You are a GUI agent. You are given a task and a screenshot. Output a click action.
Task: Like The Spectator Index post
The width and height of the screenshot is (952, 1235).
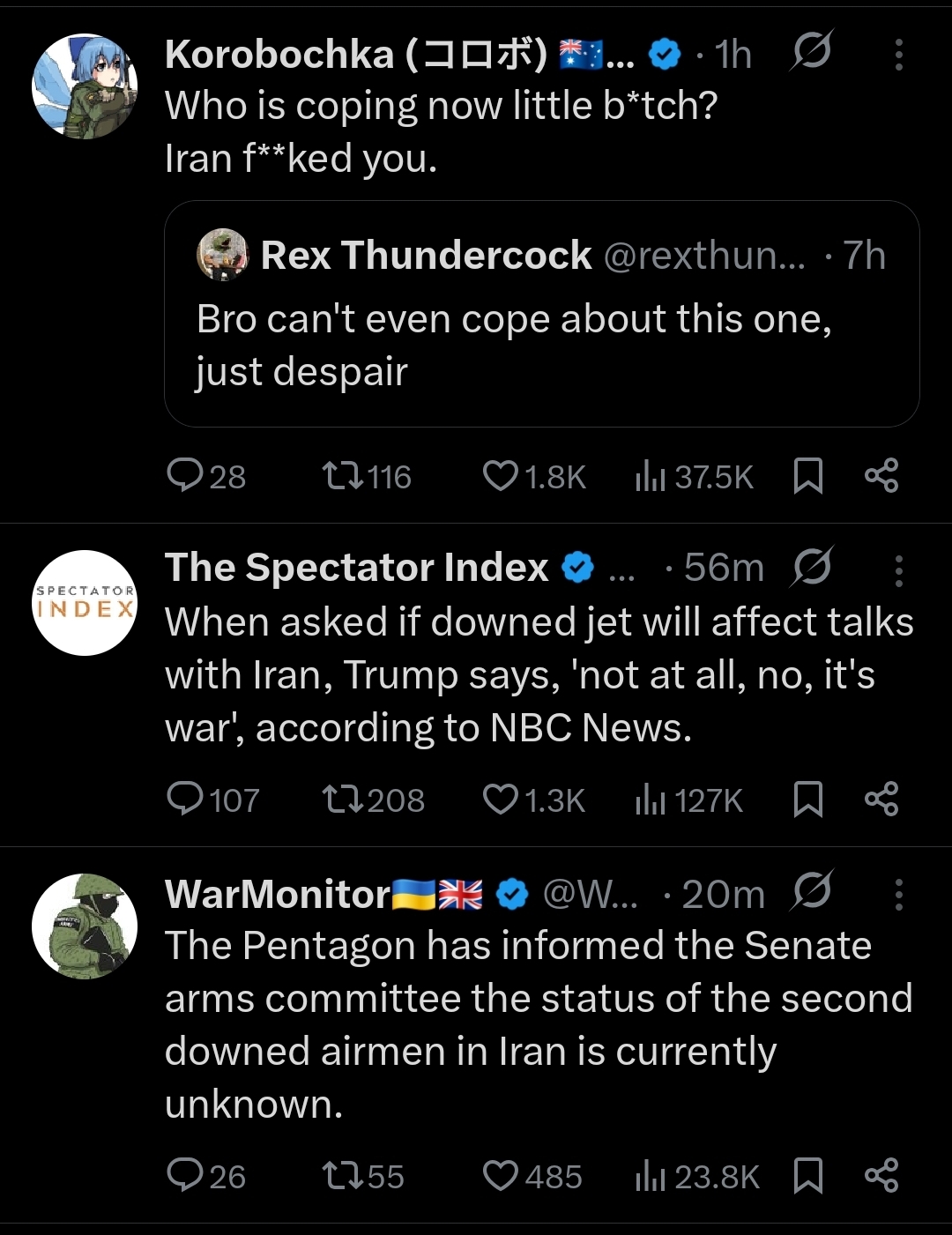pos(501,800)
